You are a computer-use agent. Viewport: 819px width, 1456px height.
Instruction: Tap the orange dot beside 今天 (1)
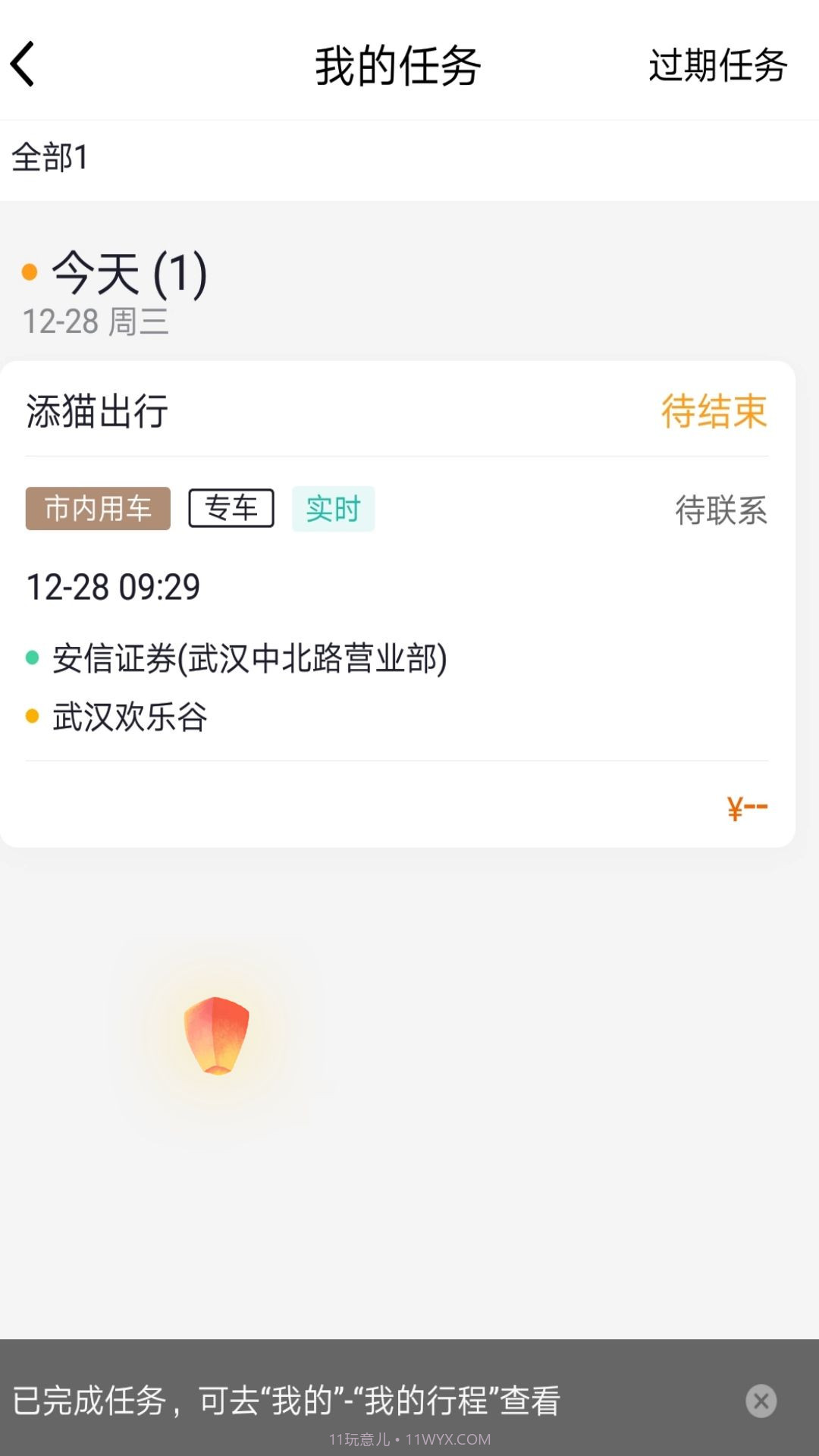pyautogui.click(x=29, y=273)
